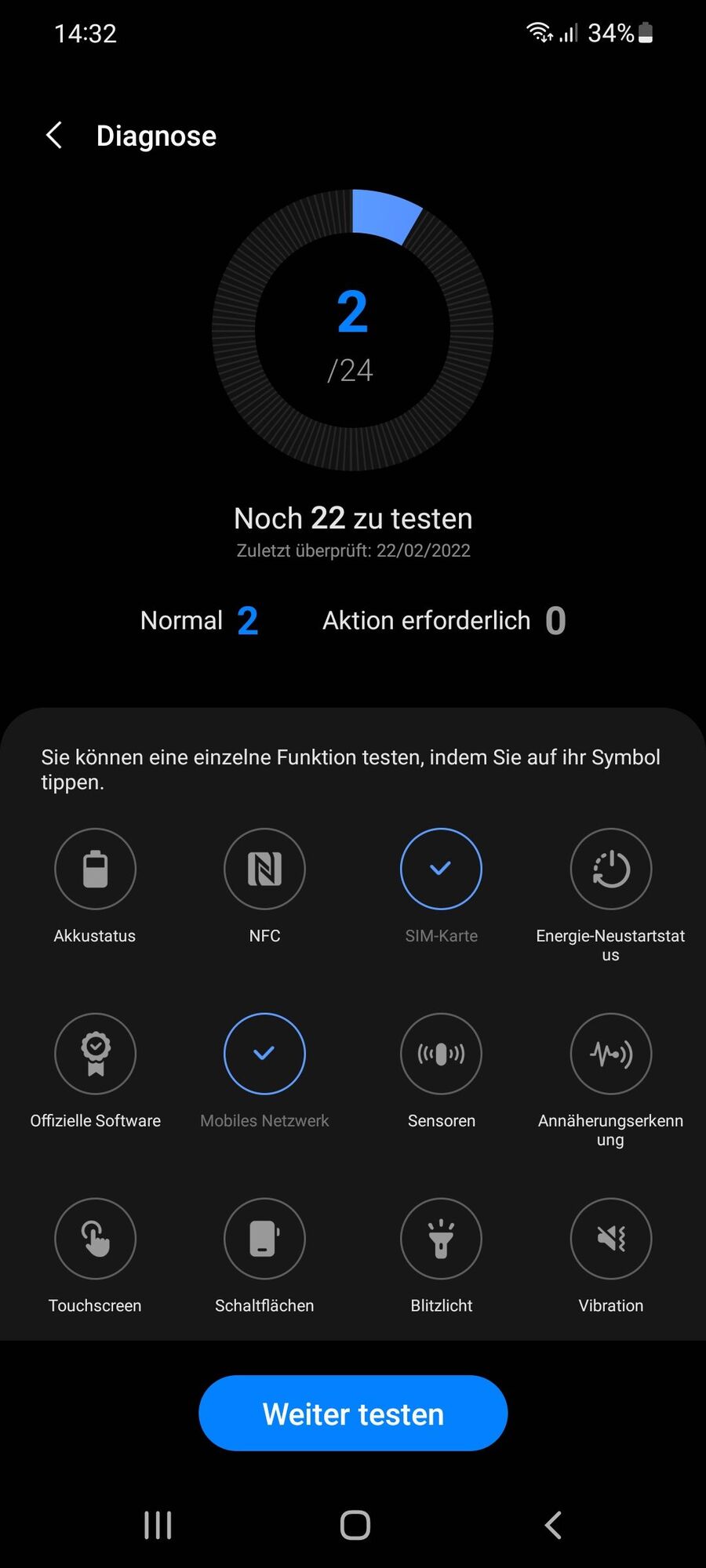The height and width of the screenshot is (1568, 706).
Task: Open recent apps from navigation bar
Action: click(x=158, y=1525)
